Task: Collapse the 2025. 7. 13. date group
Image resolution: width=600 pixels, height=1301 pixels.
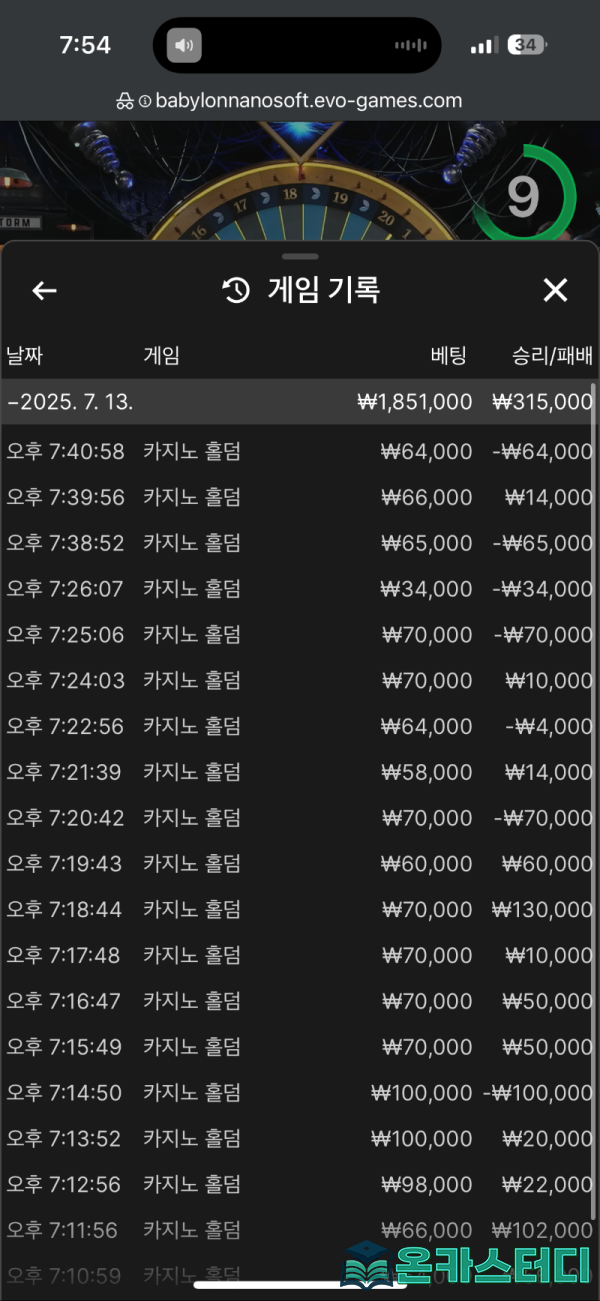Action: click(x=298, y=402)
